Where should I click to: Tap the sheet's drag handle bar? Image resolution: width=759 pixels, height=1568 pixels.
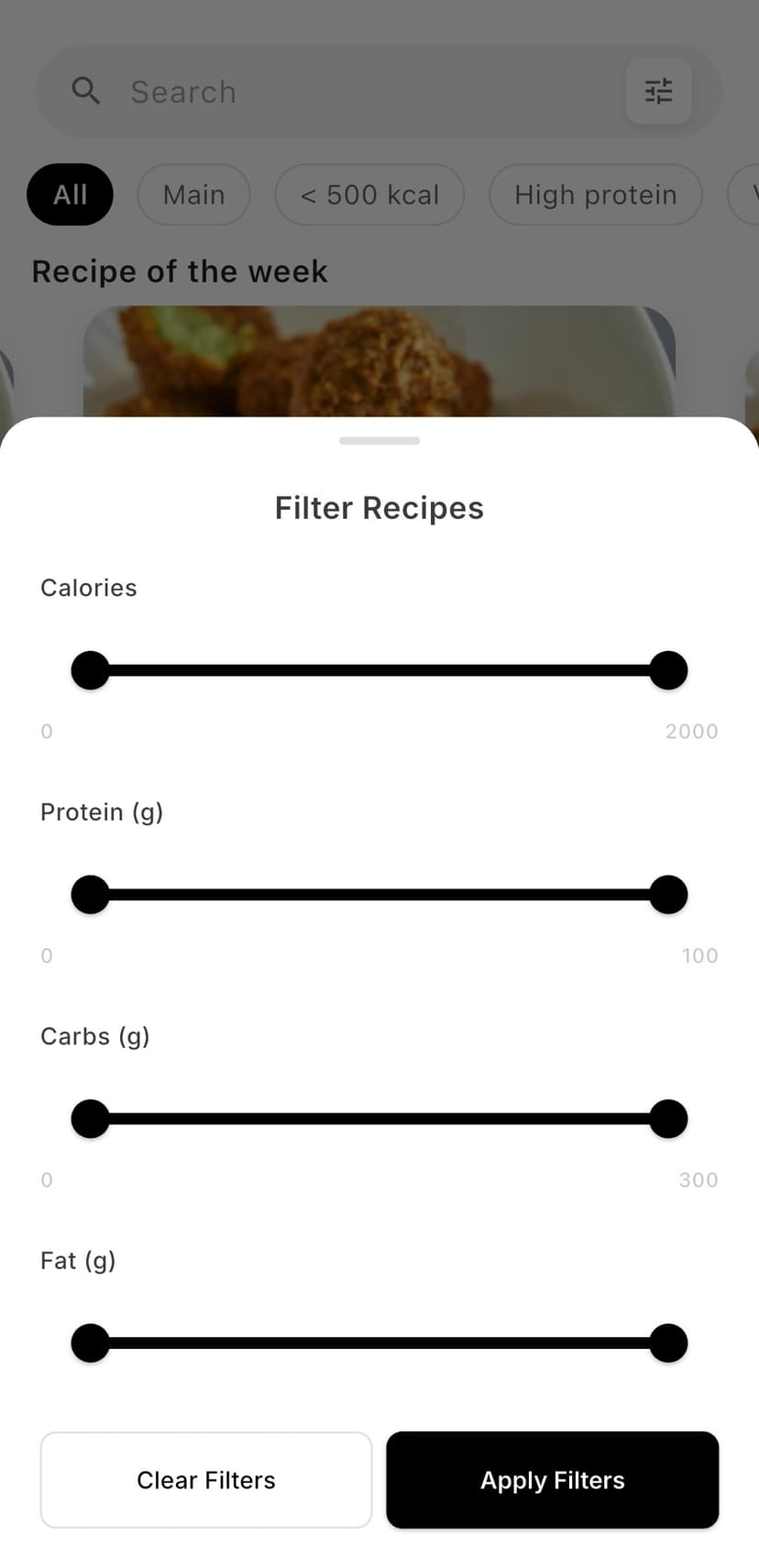pyautogui.click(x=379, y=441)
